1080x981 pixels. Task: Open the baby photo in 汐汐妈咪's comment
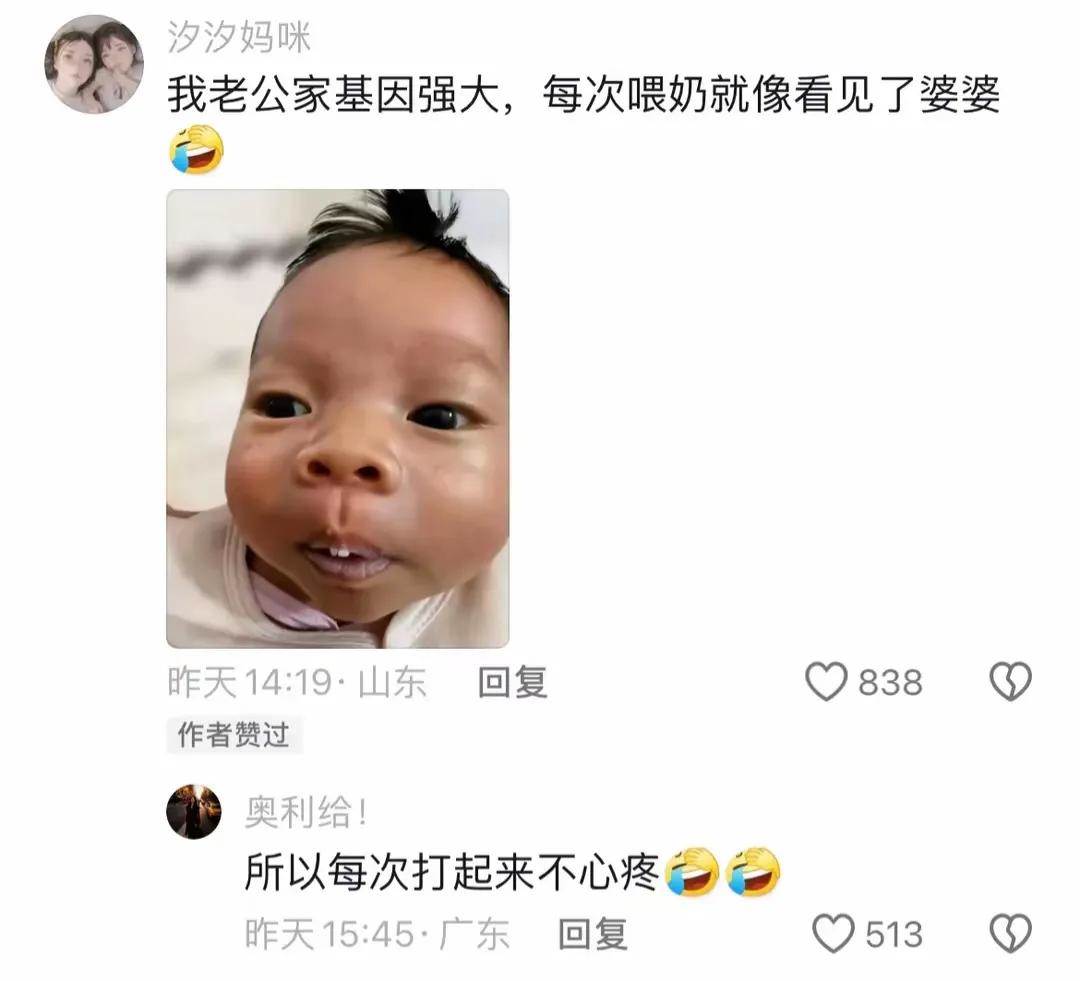tap(337, 418)
